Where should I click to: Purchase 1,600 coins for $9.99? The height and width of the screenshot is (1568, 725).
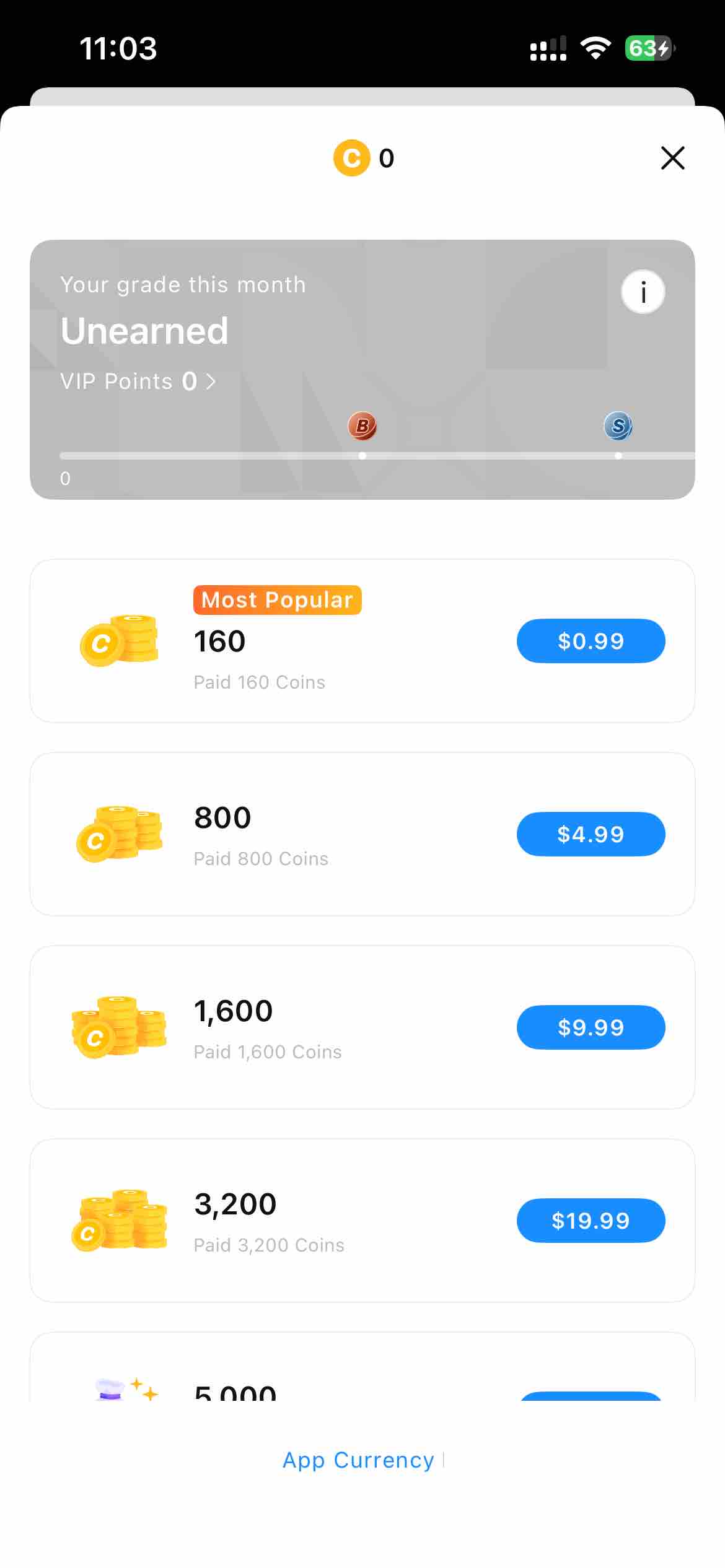(591, 1027)
